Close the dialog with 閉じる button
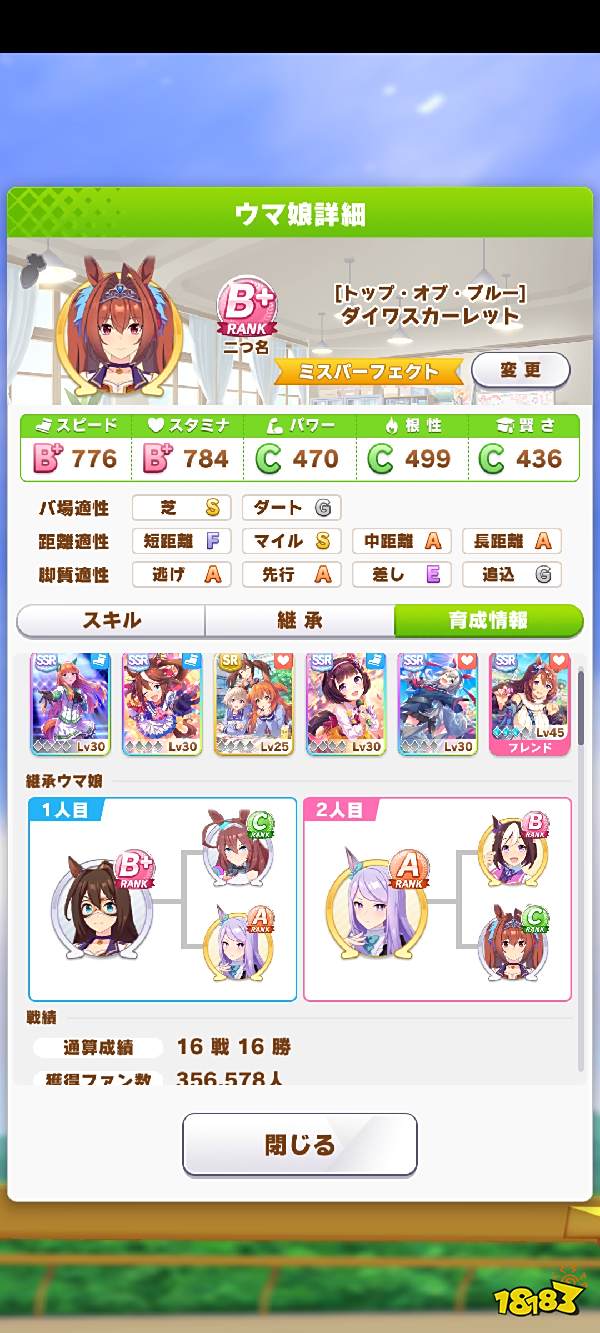600x1333 pixels. point(299,1144)
